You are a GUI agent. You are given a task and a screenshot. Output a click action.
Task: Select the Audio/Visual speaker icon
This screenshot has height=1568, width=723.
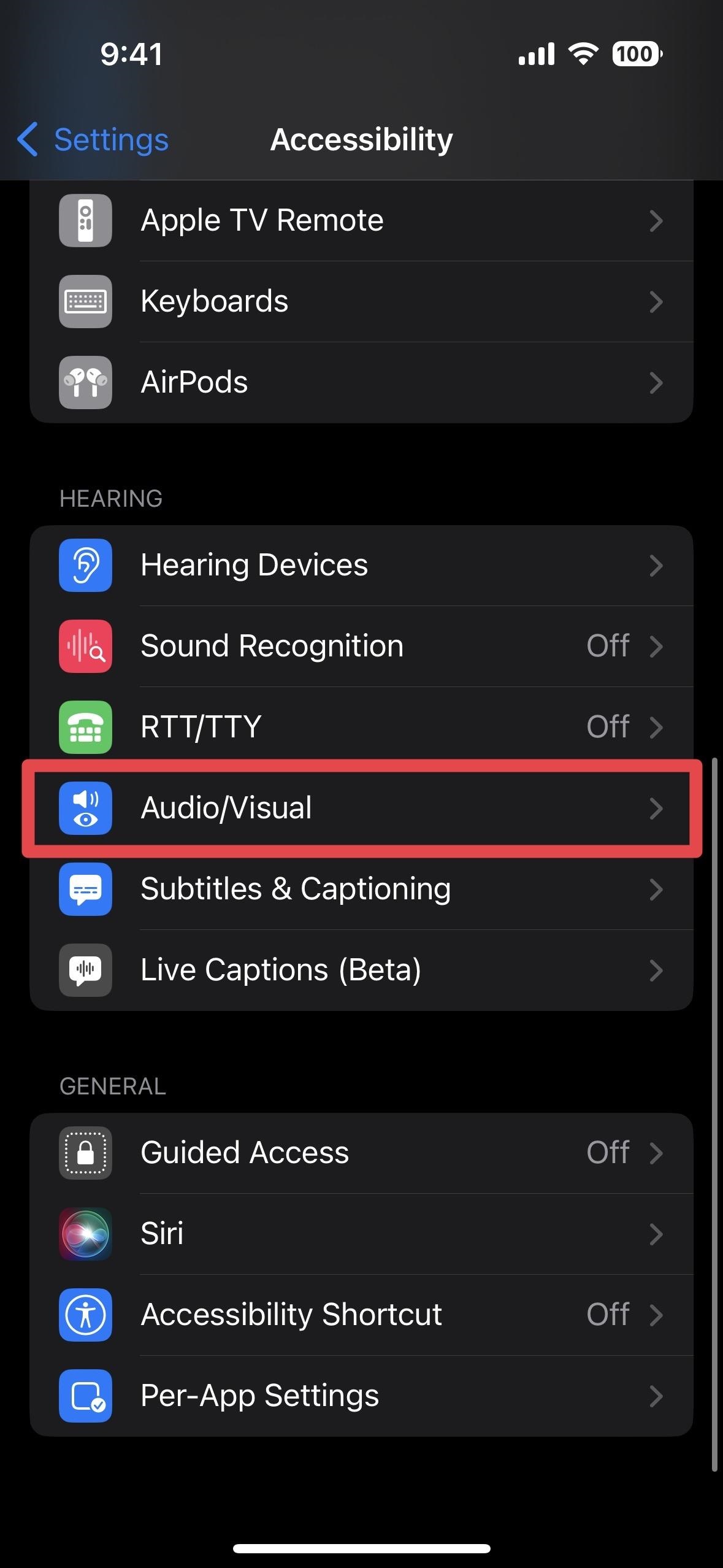pos(85,809)
